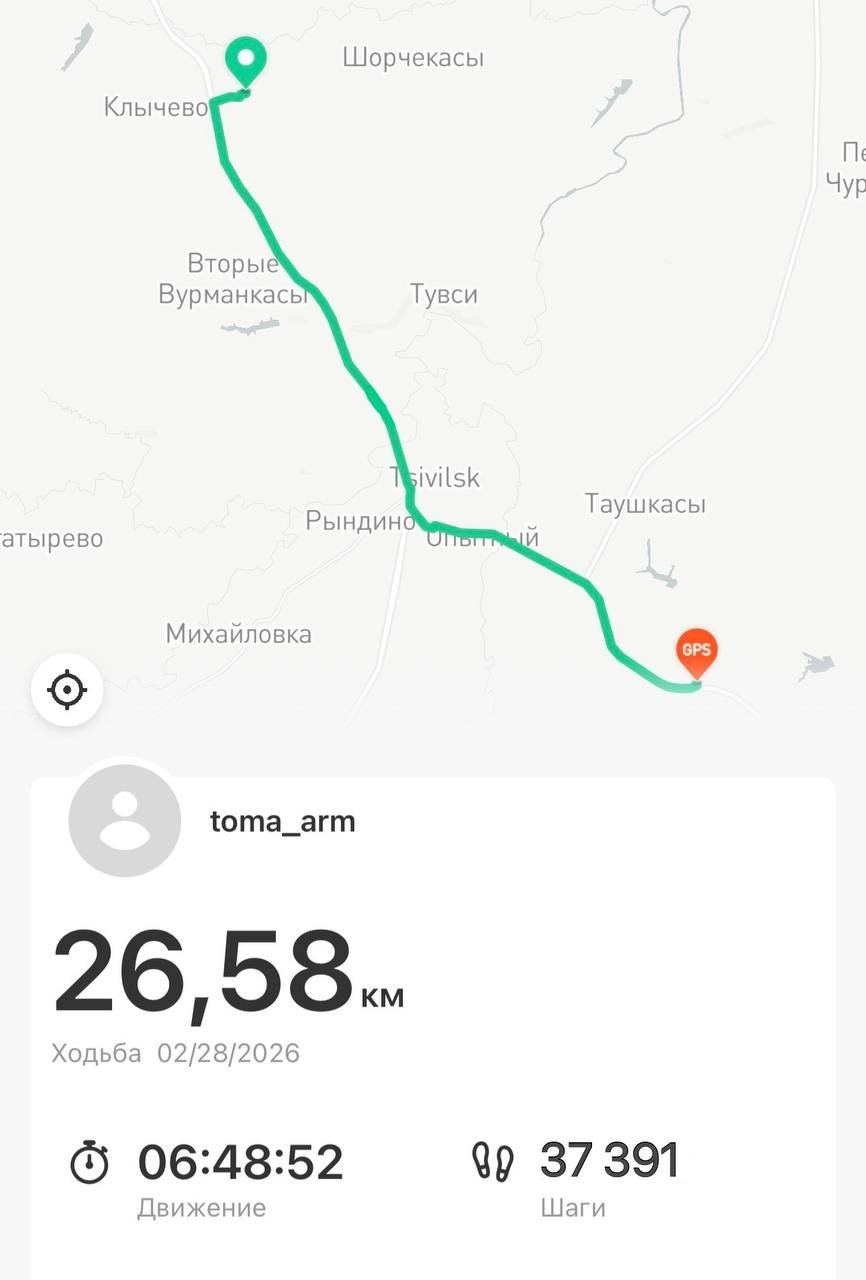The width and height of the screenshot is (866, 1280).
Task: Select the Шорчекасы label on the map
Action: coord(415,58)
